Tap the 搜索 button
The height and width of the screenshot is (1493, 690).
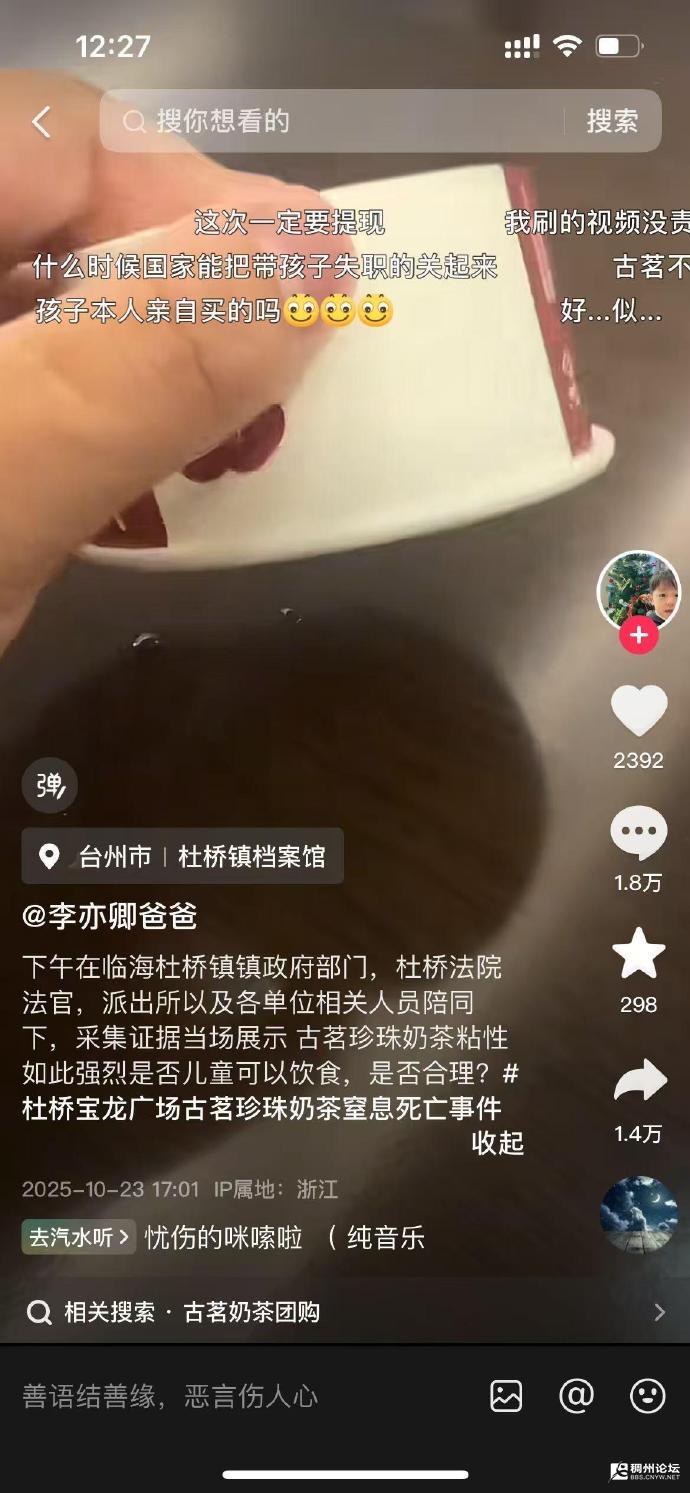point(612,121)
